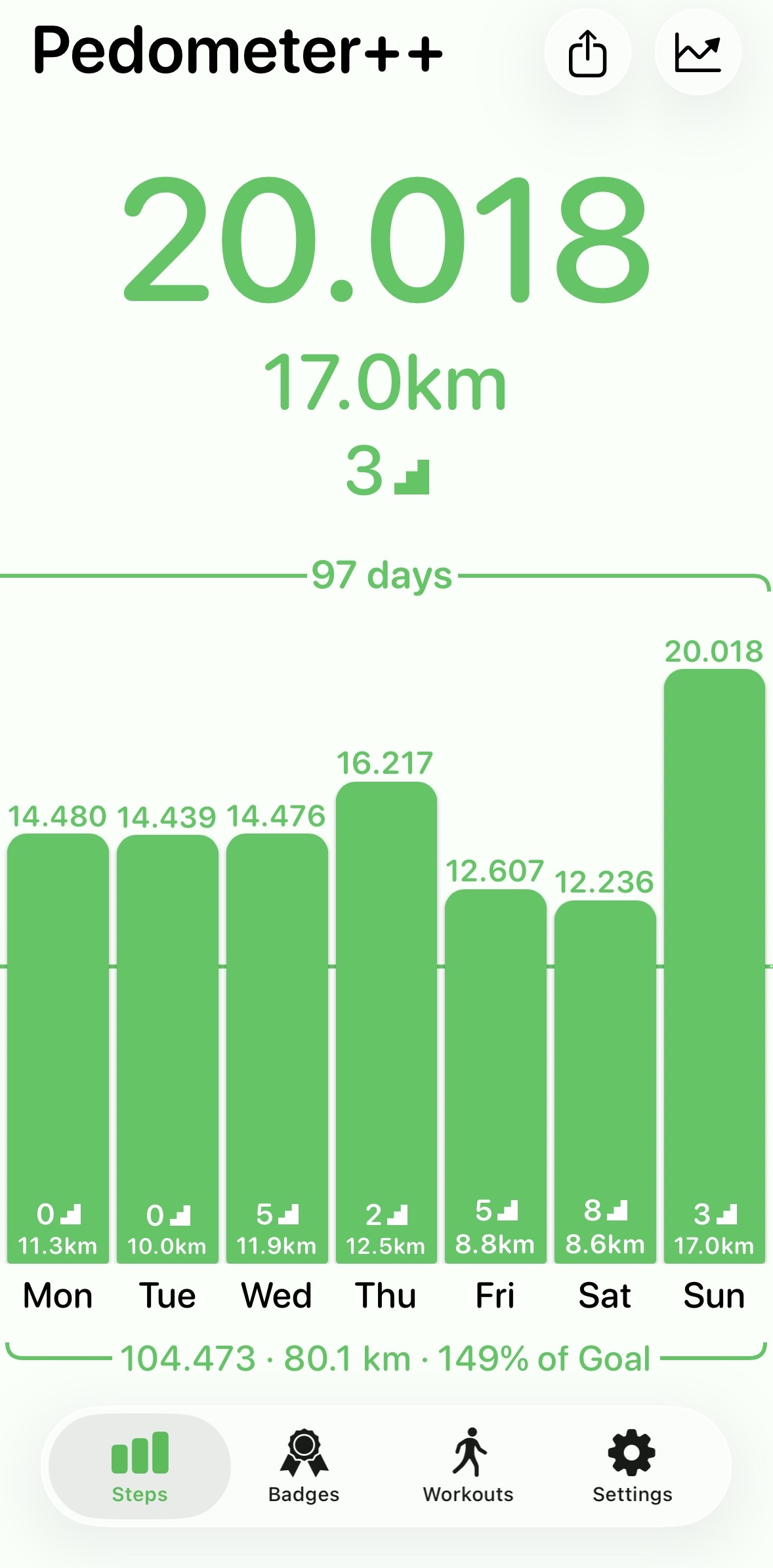The width and height of the screenshot is (773, 1568).
Task: Open the trends chart icon
Action: tap(698, 52)
